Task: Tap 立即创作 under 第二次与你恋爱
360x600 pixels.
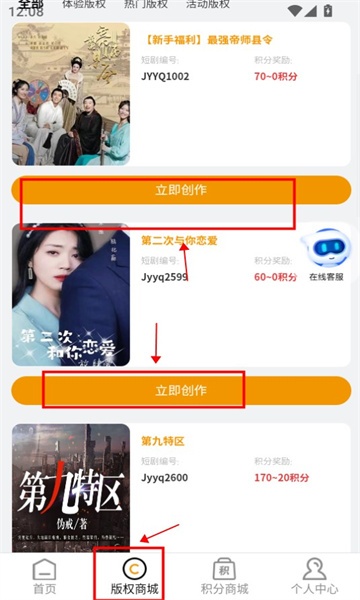Action: 181,390
